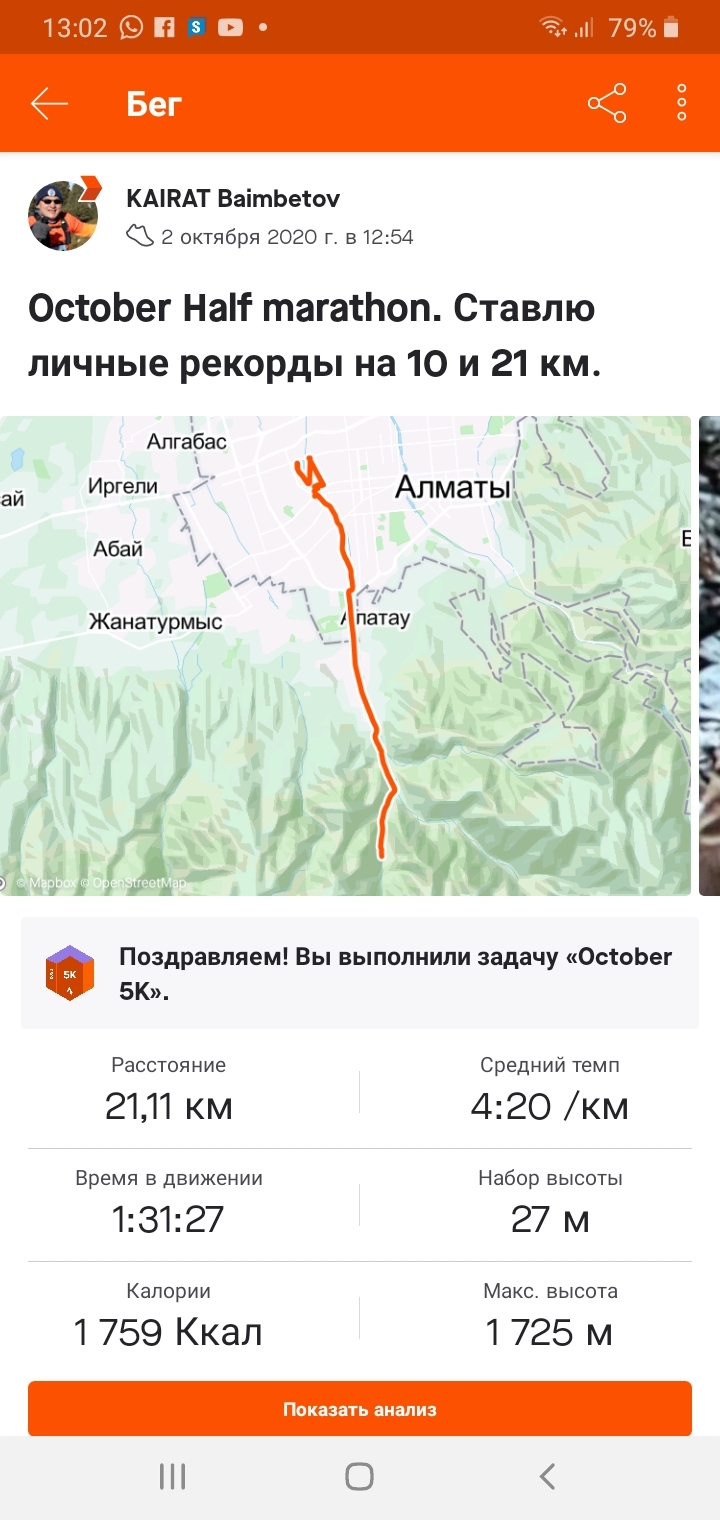
Task: Open KAIRAT Baimbetov's profile photo
Action: (x=64, y=215)
